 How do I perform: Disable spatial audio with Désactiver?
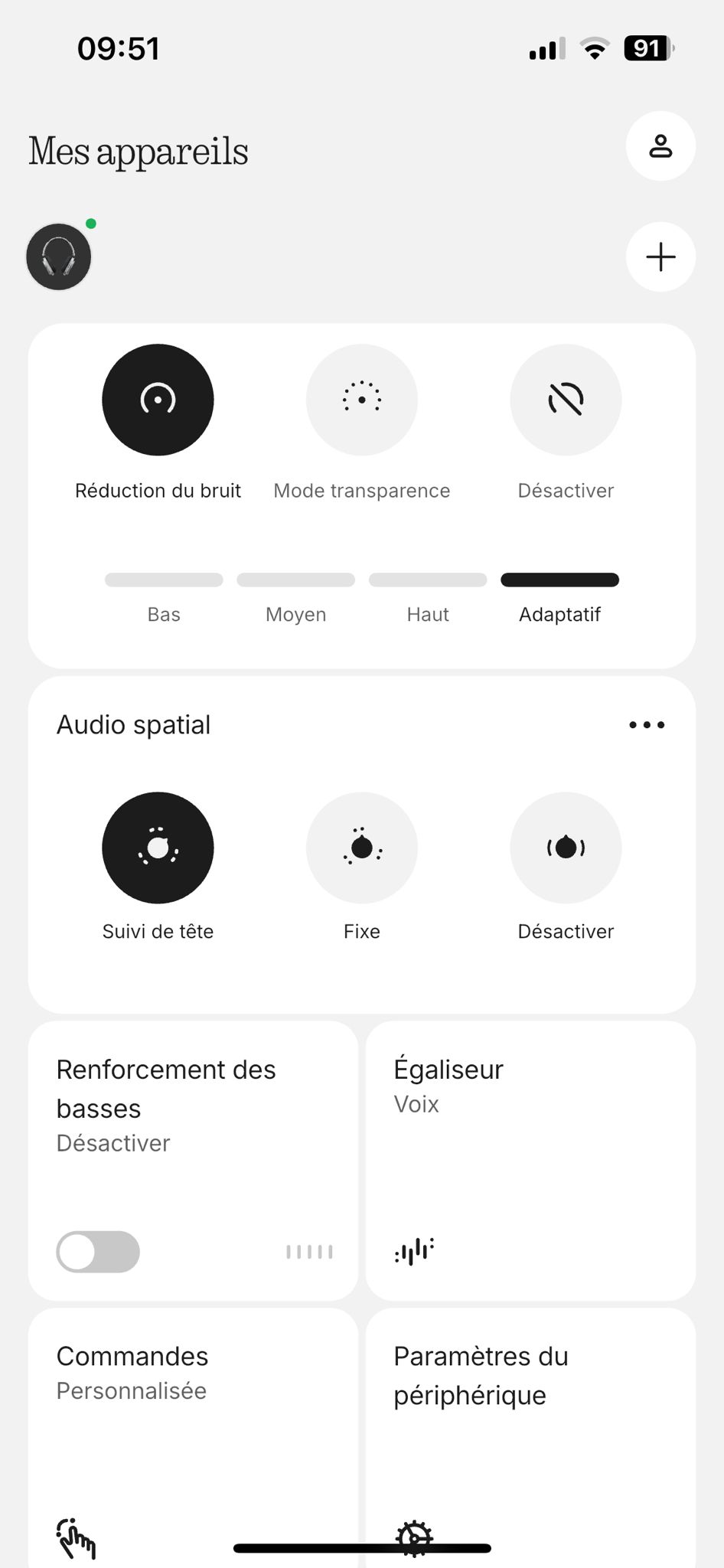pyautogui.click(x=566, y=848)
